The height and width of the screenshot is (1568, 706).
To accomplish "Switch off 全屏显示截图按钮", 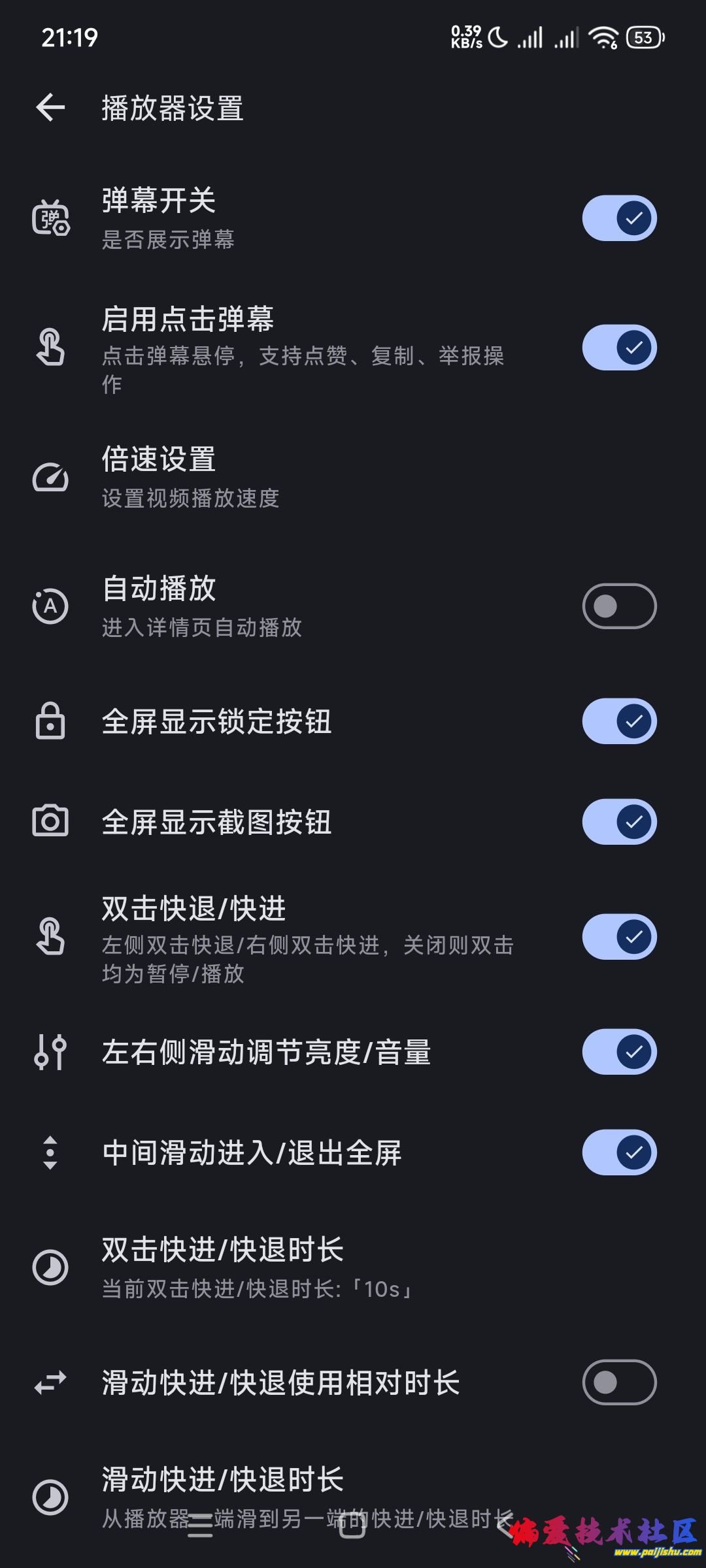I will pyautogui.click(x=619, y=822).
